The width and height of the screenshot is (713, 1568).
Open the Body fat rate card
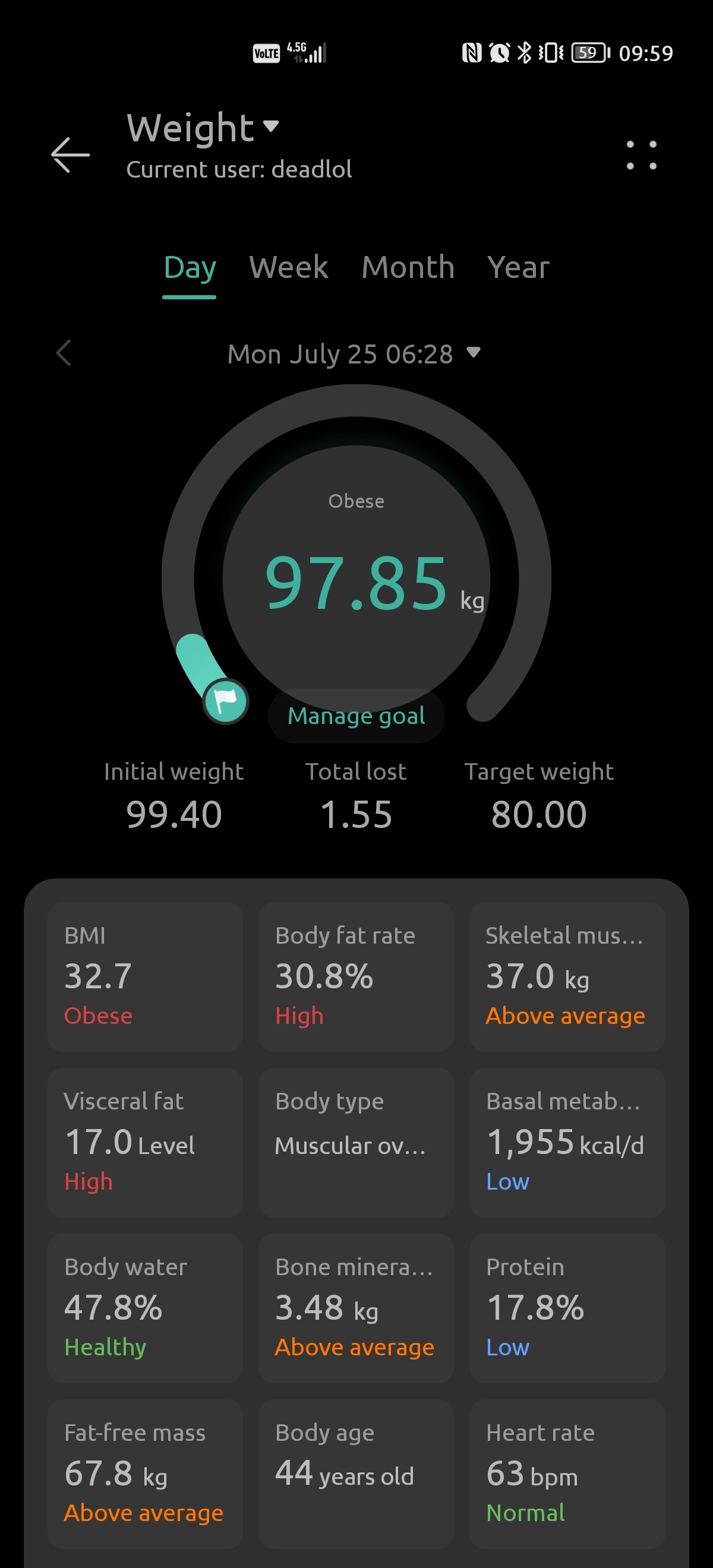point(355,976)
